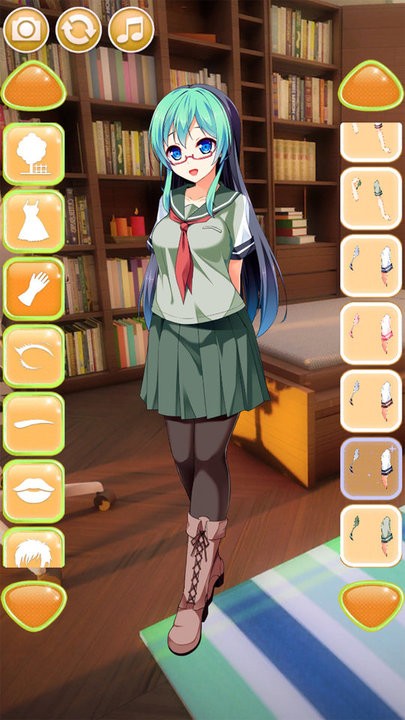Open the eye shape category
Screen dimensions: 405x720
(34, 357)
